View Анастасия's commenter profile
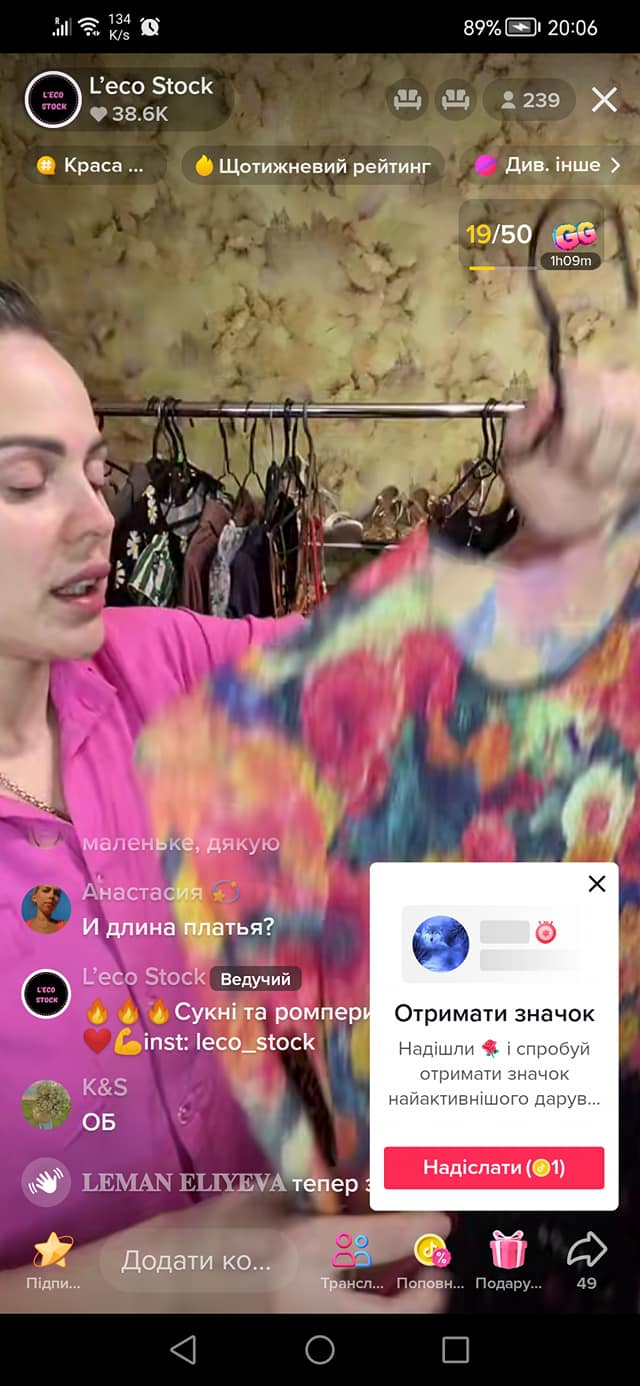The height and width of the screenshot is (1386, 640). 46,909
